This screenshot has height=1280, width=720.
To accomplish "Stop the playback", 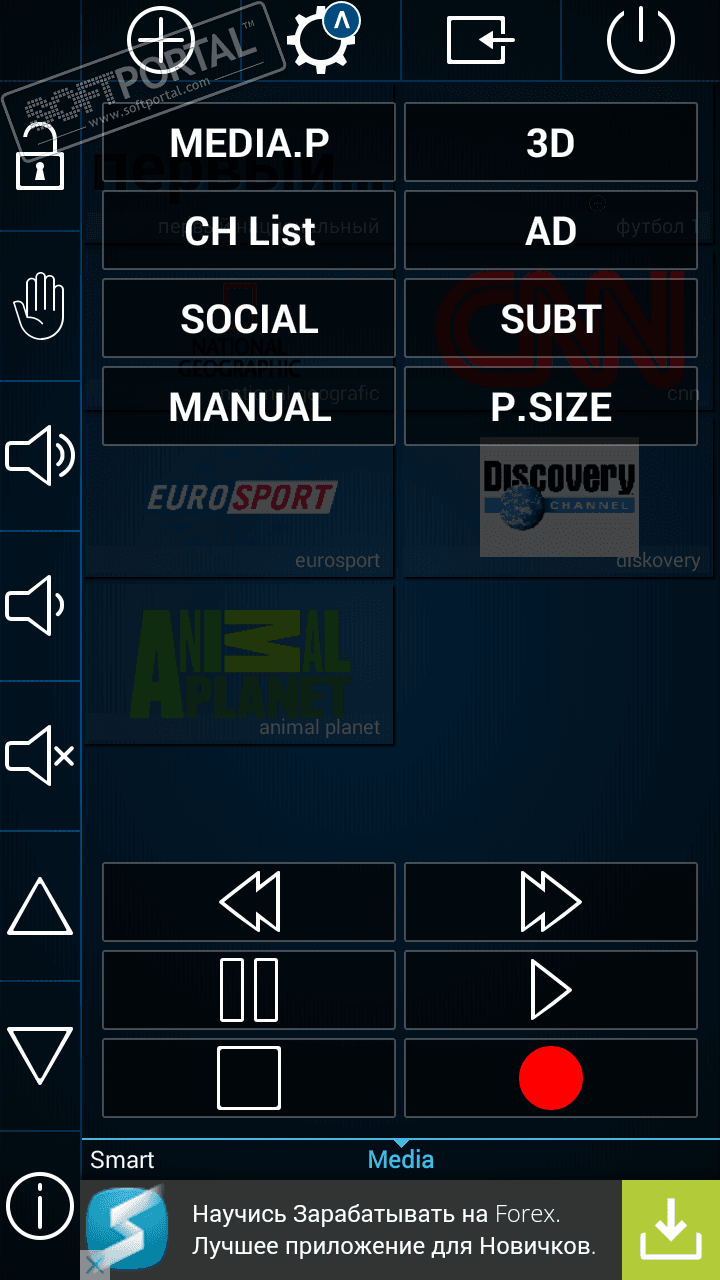I will tap(249, 1078).
